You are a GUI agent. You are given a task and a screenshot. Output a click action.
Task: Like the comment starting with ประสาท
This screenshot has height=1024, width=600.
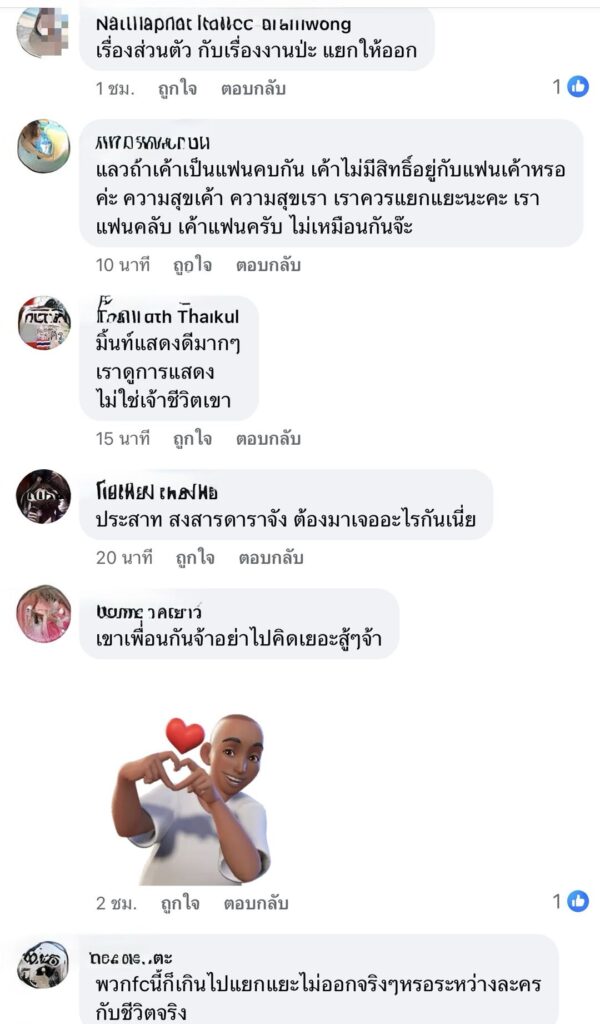[x=192, y=557]
